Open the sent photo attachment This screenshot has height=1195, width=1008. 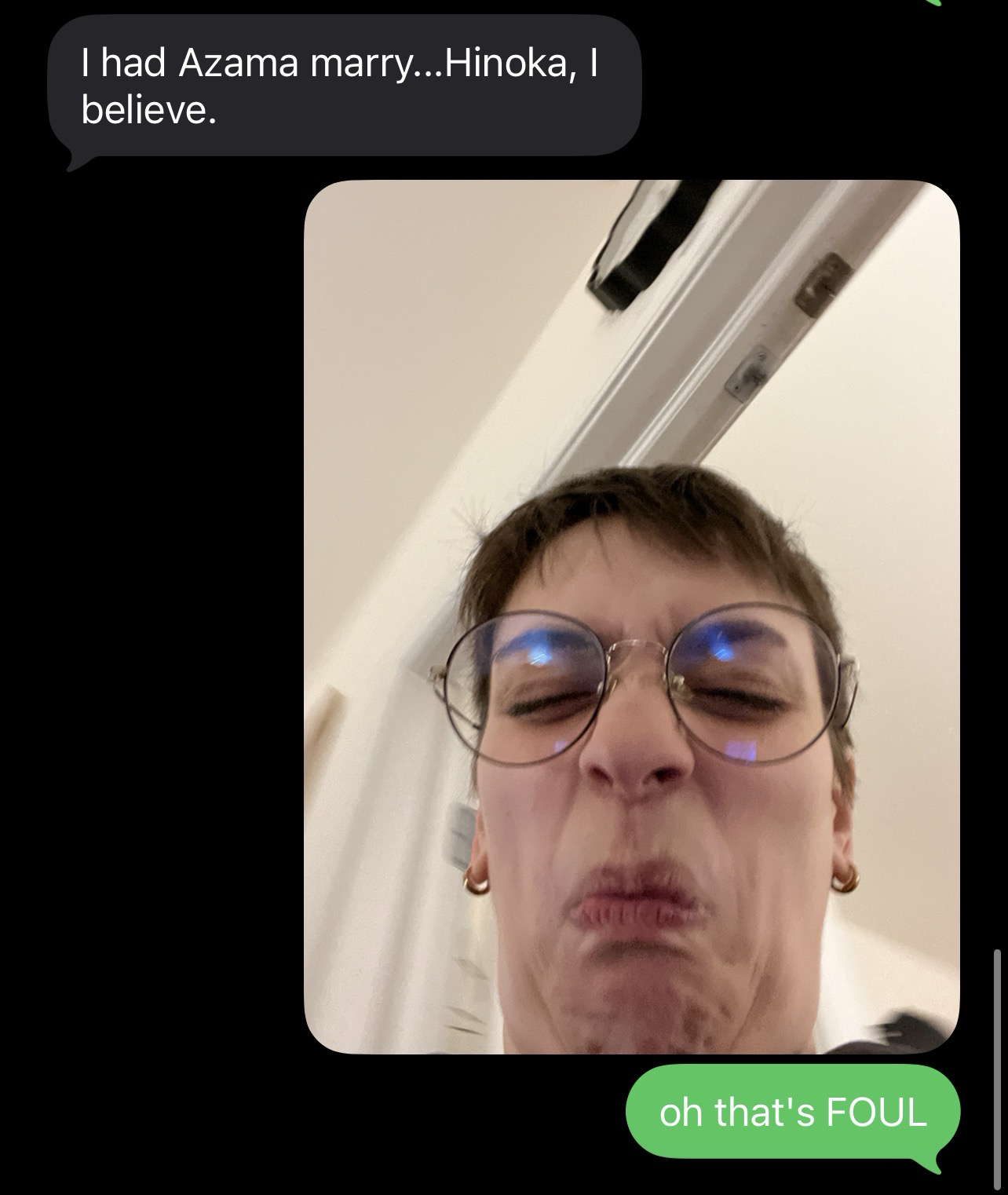(x=631, y=616)
